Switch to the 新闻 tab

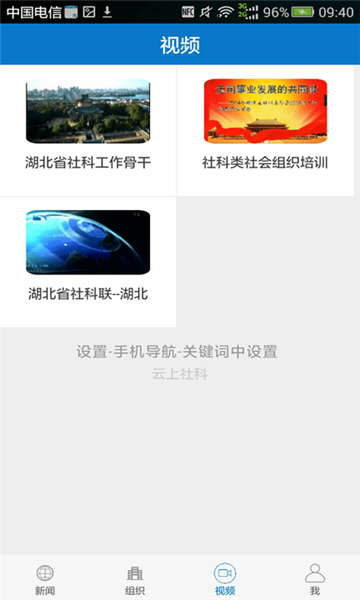click(x=45, y=579)
